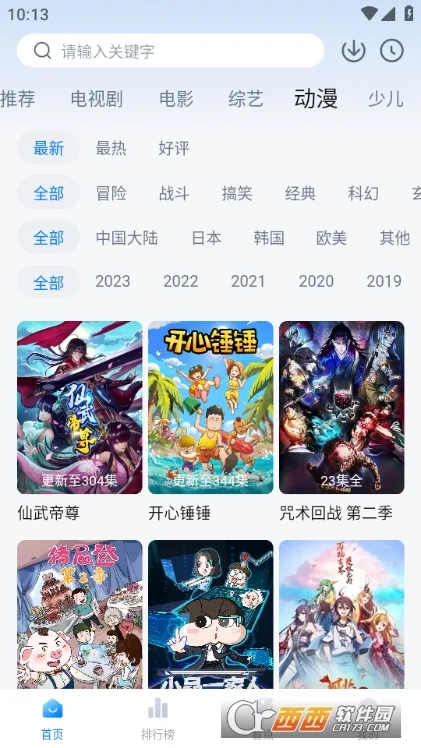Image resolution: width=421 pixels, height=748 pixels.
Task: Filter genre by 冒险
Action: point(111,193)
